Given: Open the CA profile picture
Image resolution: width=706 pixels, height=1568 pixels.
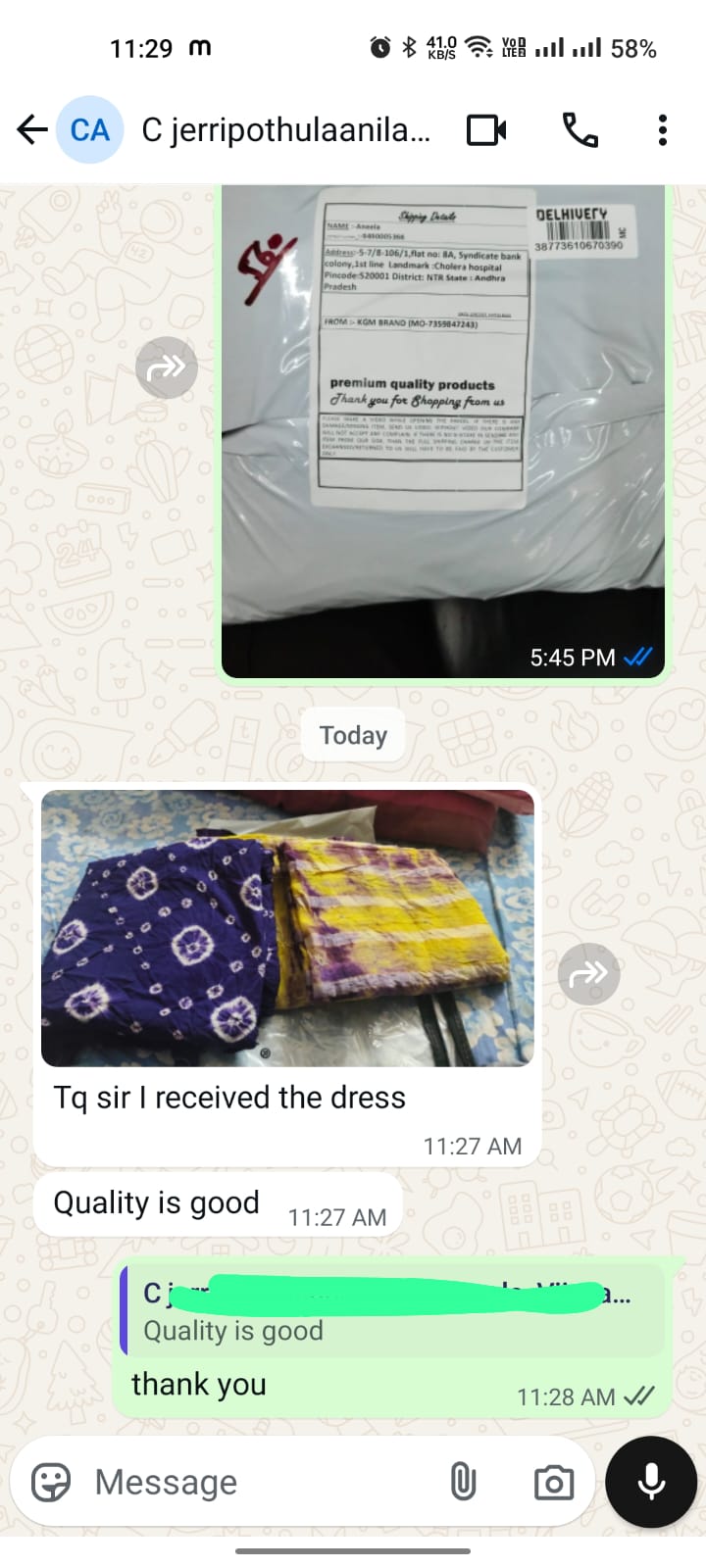Looking at the screenshot, I should point(90,129).
